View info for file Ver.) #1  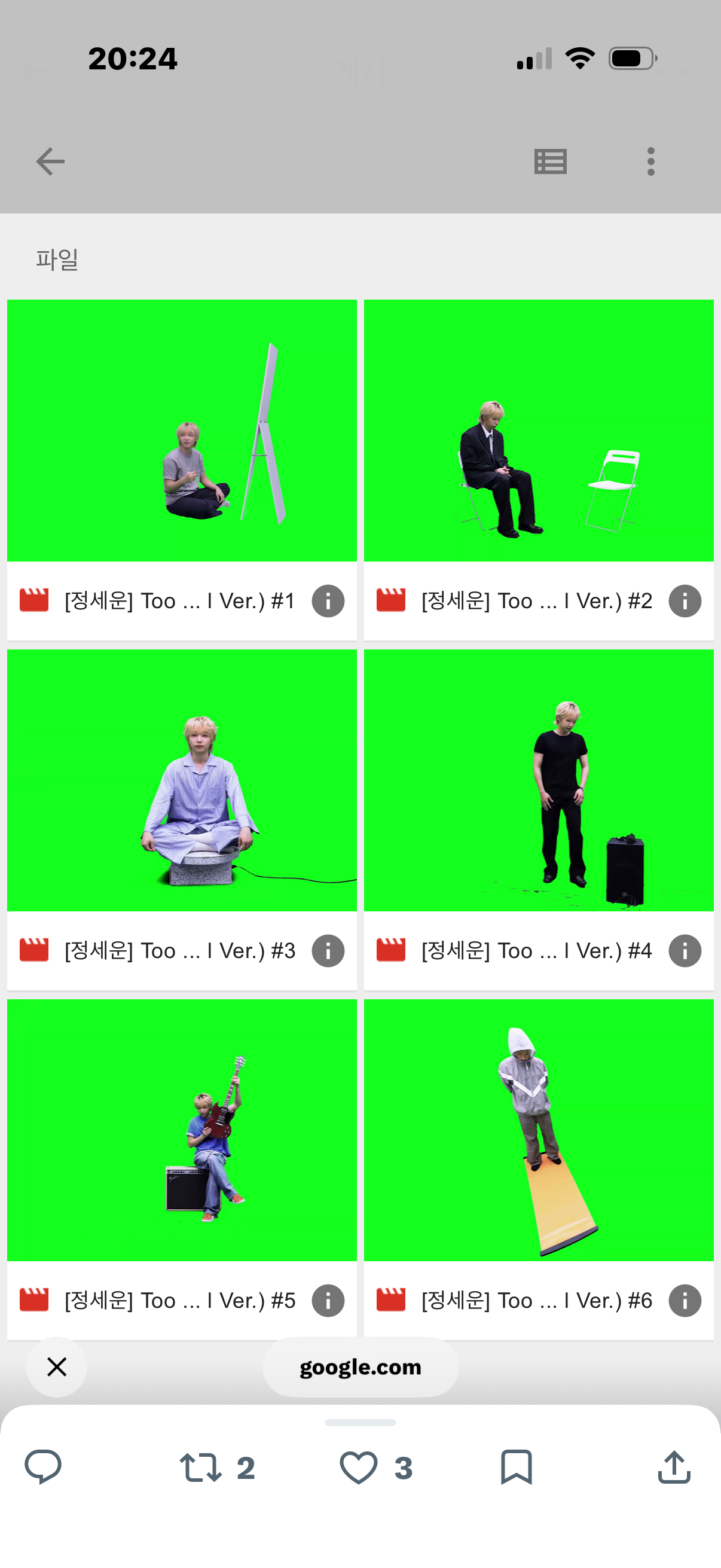click(x=328, y=602)
